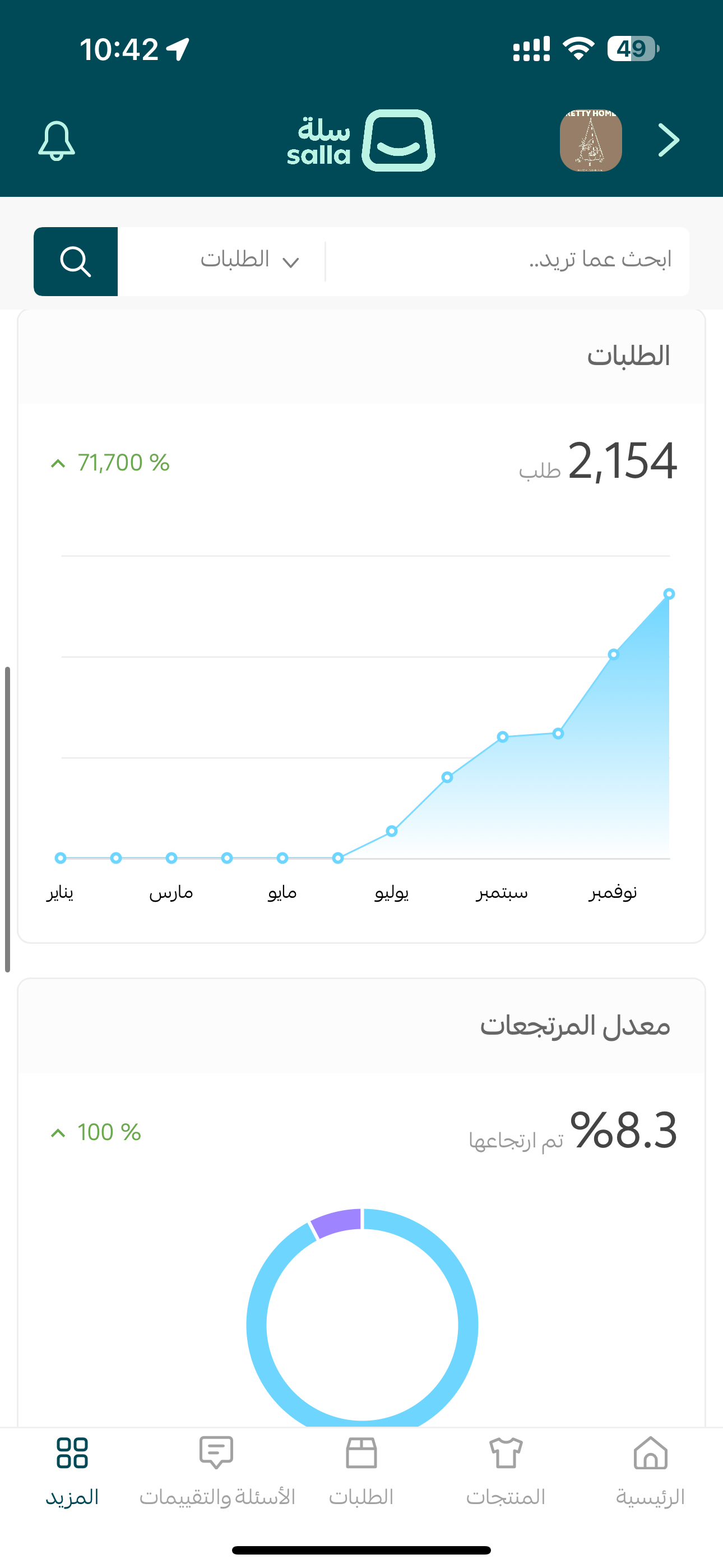The height and width of the screenshot is (1568, 723).
Task: Go to the الطلبات tab in bottom navigation
Action: click(x=361, y=1470)
